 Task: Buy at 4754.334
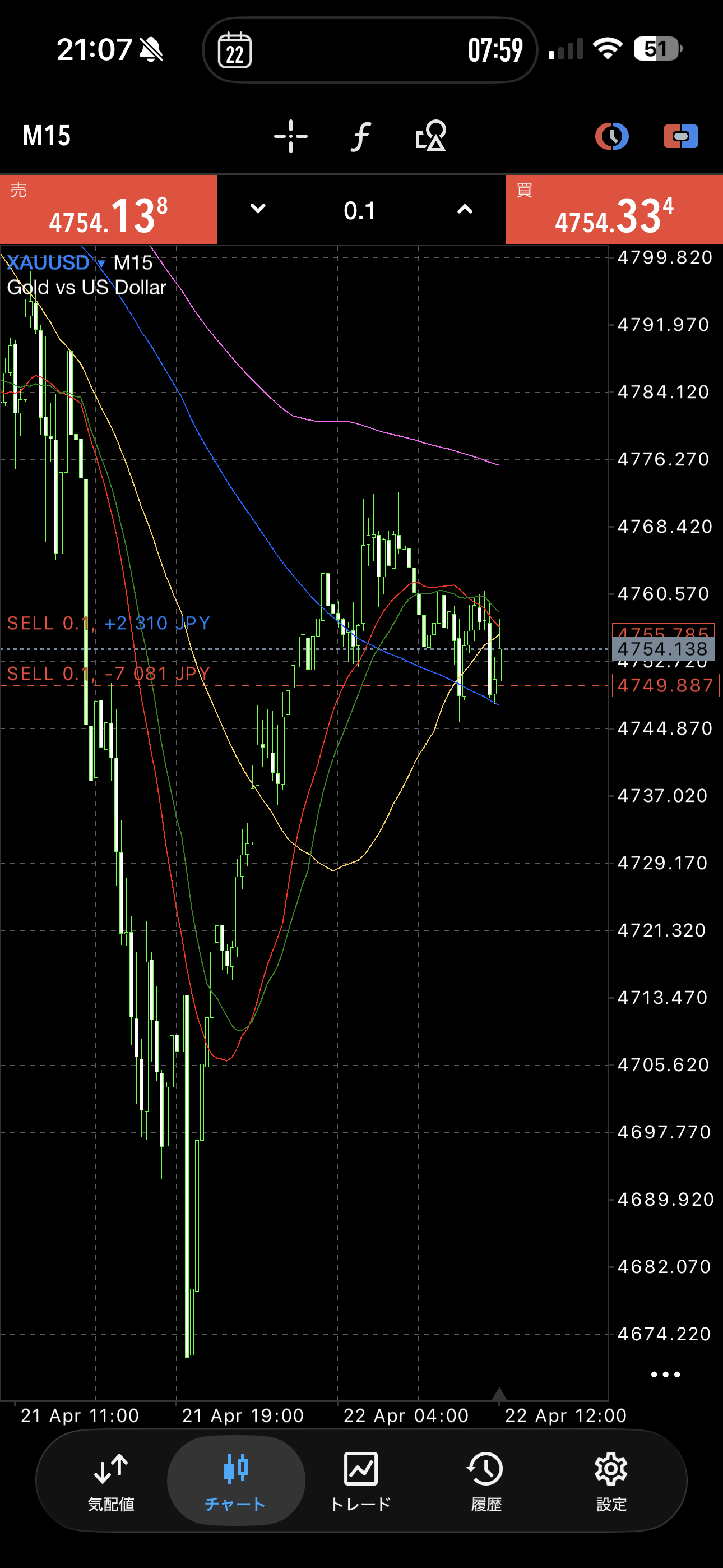click(614, 210)
